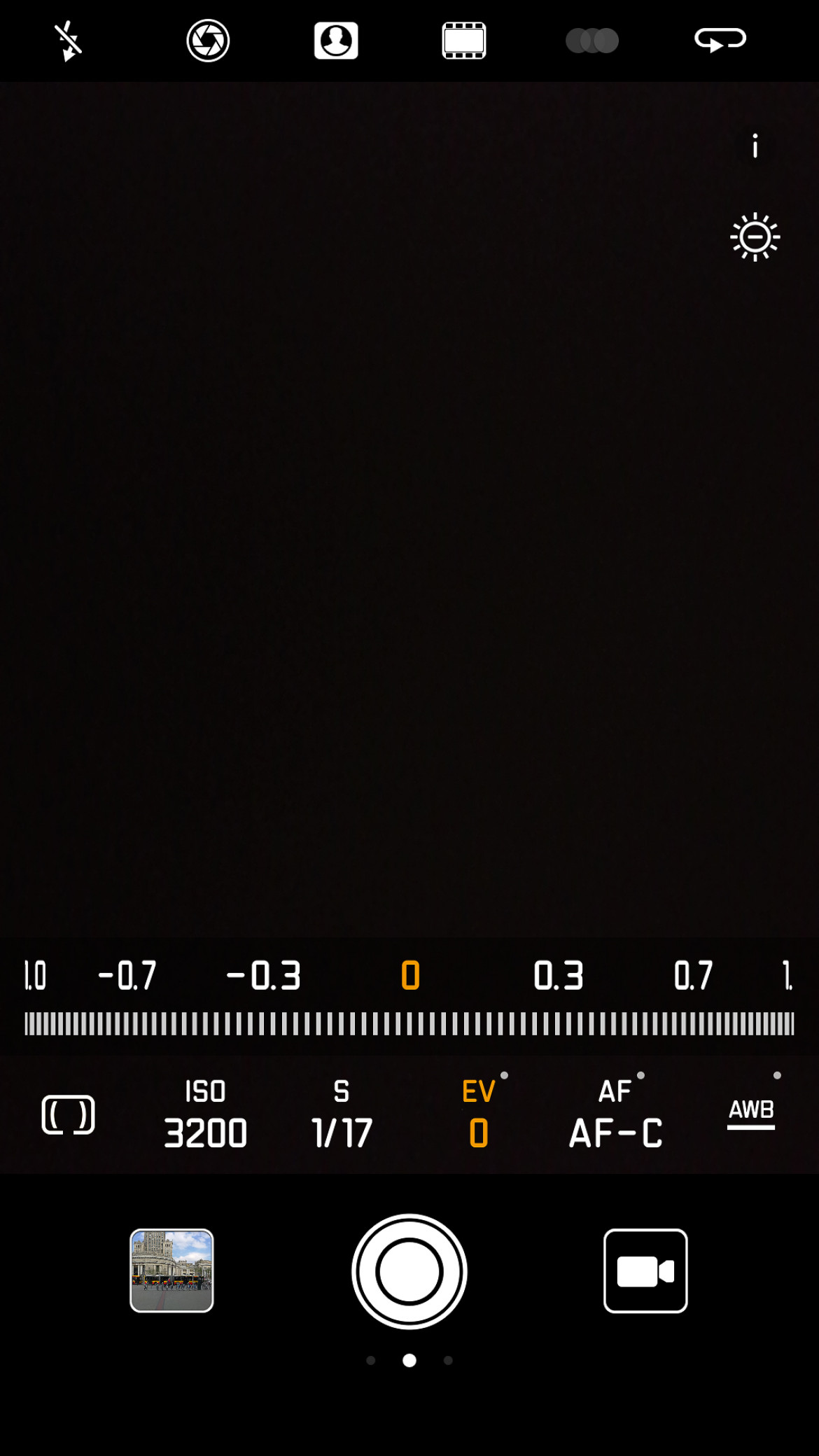
Task: Enable portrait mode icon
Action: point(336,41)
